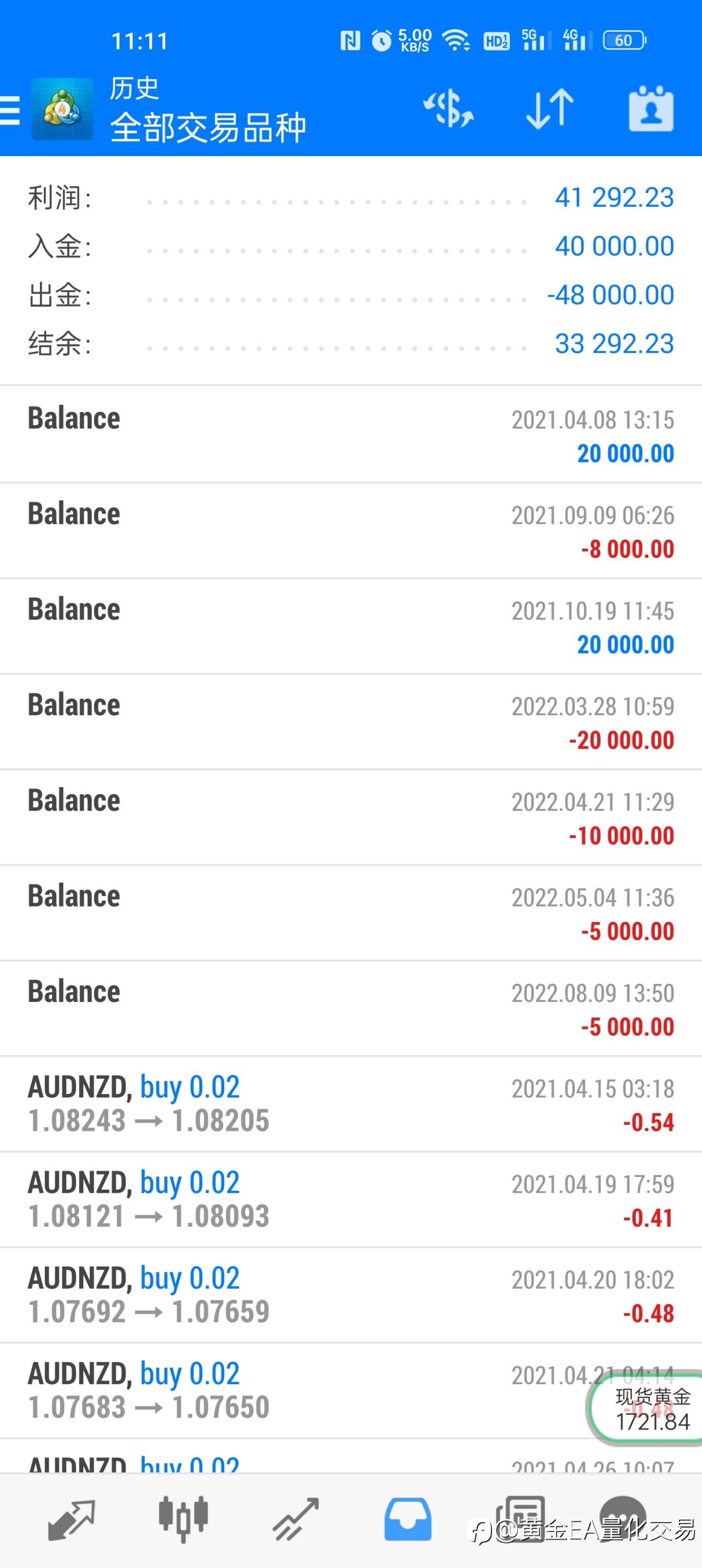Open the Messages chat tab

coord(623,1518)
